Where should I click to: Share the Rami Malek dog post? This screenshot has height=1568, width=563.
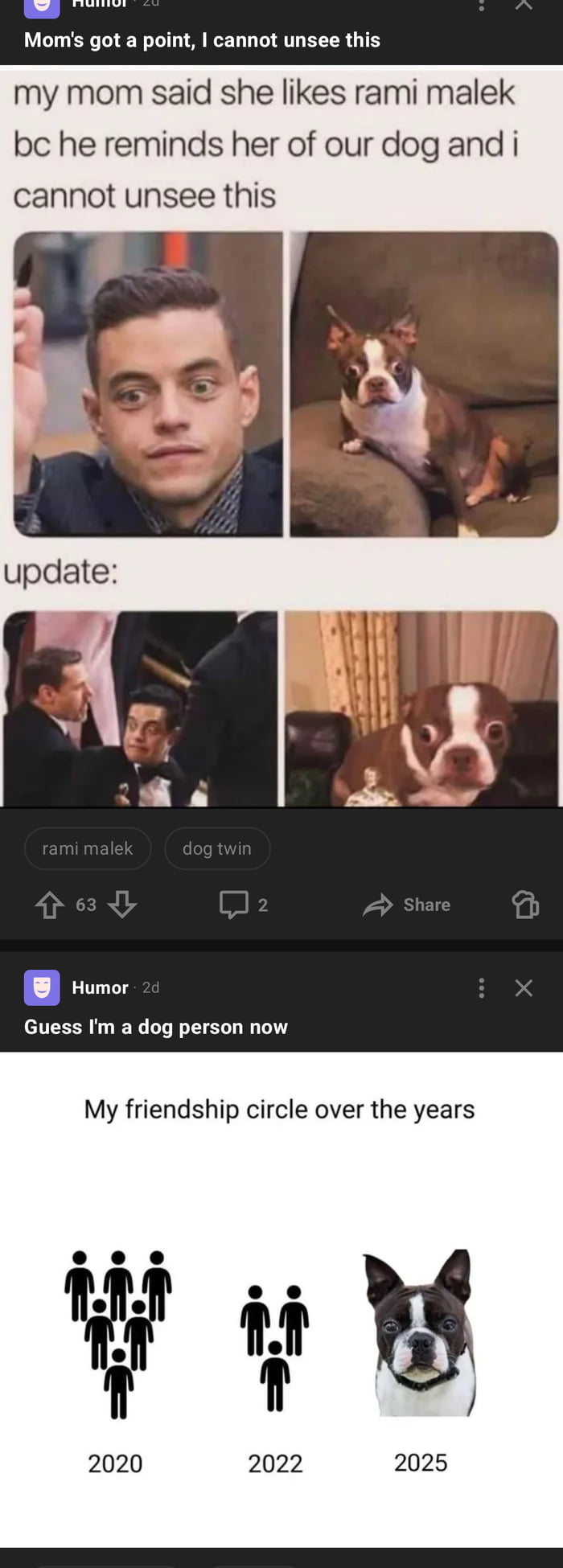tap(407, 905)
